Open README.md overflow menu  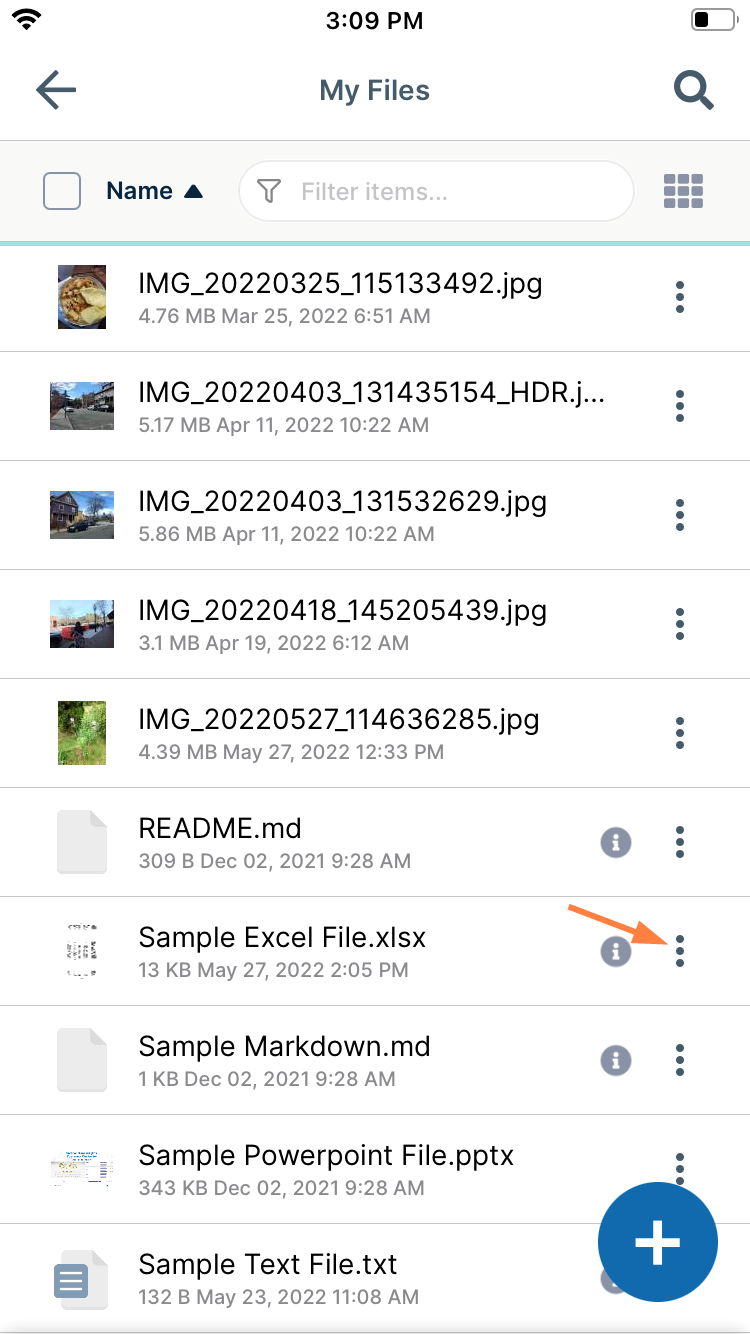[680, 842]
